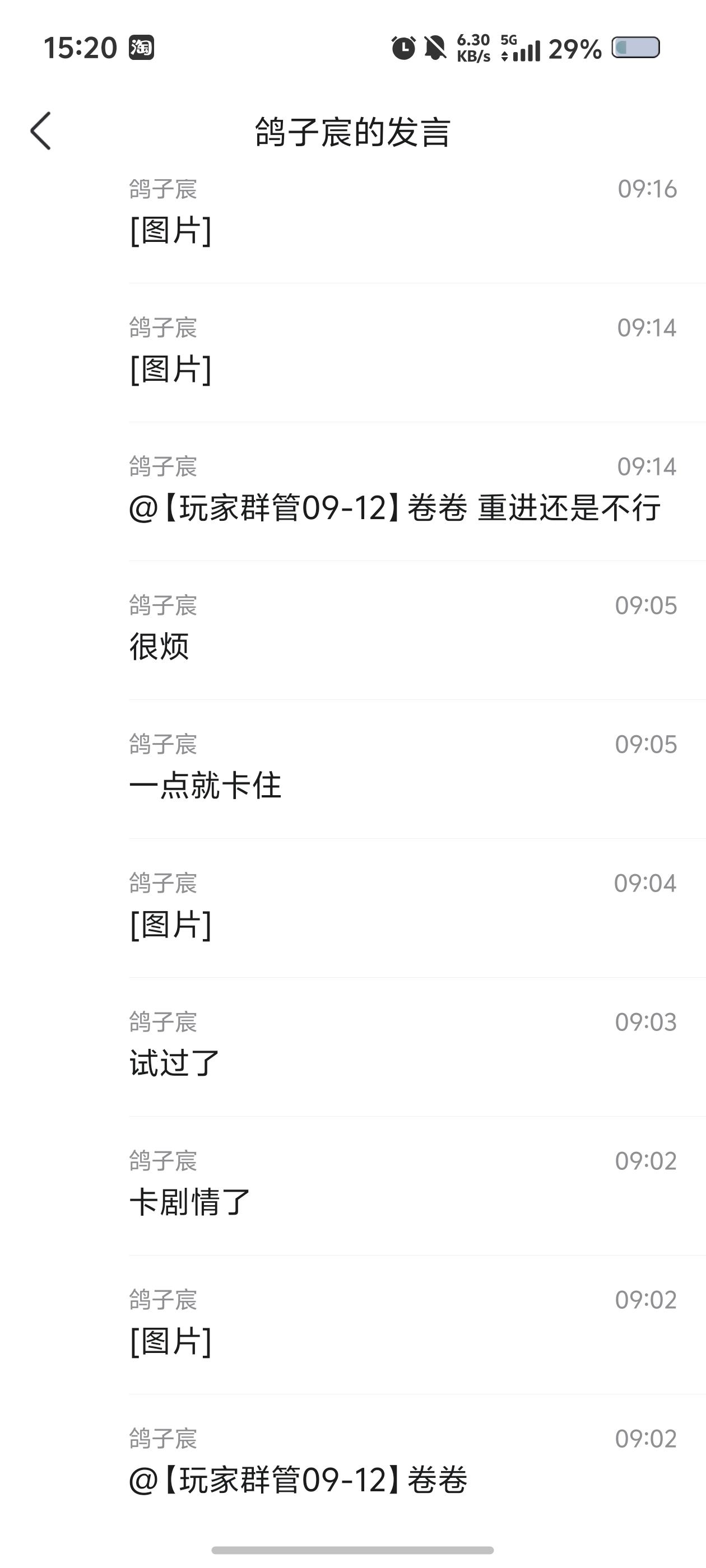The height and width of the screenshot is (1568, 706).
Task: Open the message 试过了
Action: [x=417, y=1046]
